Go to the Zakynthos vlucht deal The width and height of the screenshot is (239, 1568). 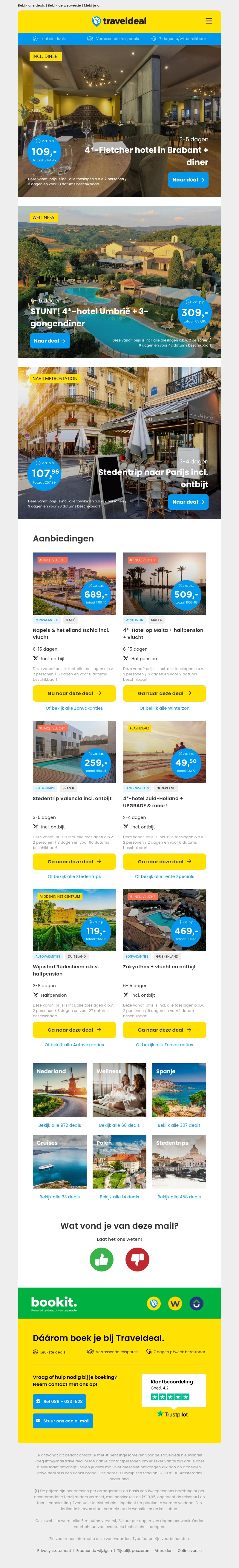pos(164,1030)
